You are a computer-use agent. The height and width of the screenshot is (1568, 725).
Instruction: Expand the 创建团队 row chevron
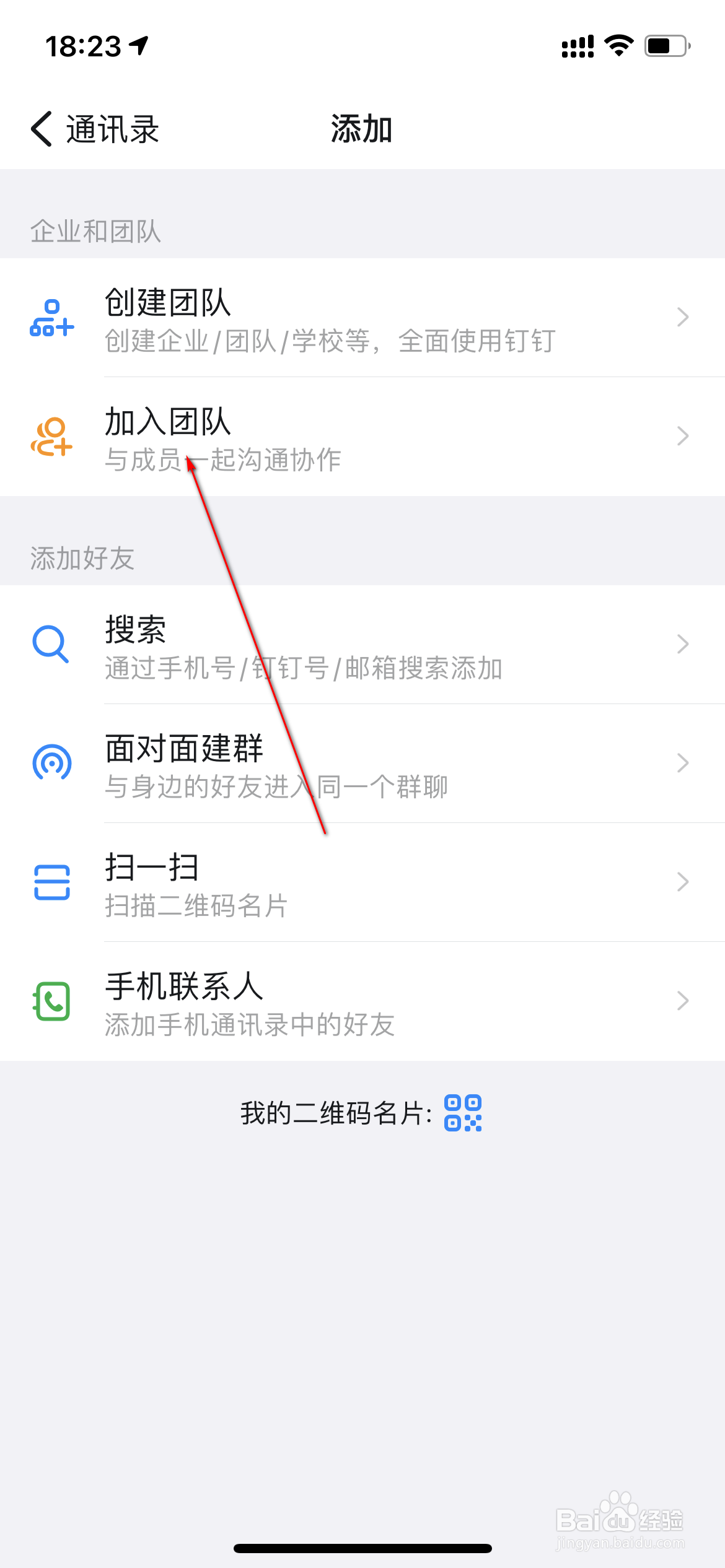[x=682, y=317]
